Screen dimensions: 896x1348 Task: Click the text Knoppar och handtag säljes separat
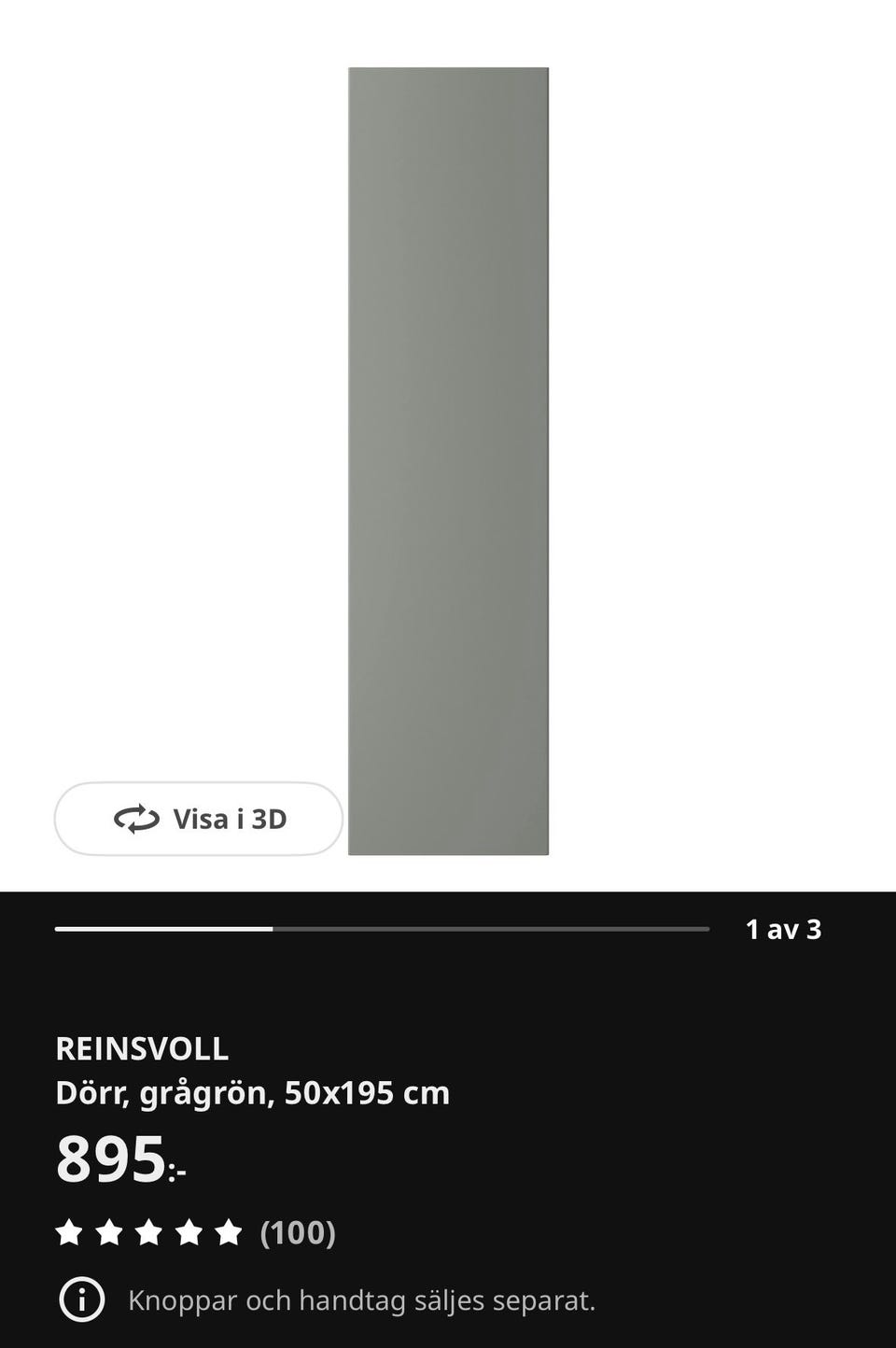pyautogui.click(x=362, y=1299)
